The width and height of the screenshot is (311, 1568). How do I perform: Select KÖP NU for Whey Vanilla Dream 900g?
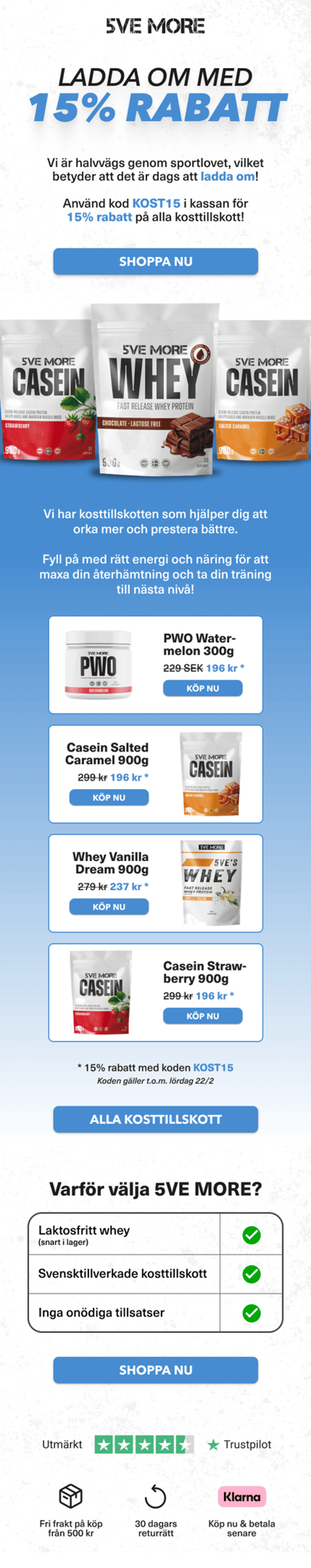tap(109, 906)
